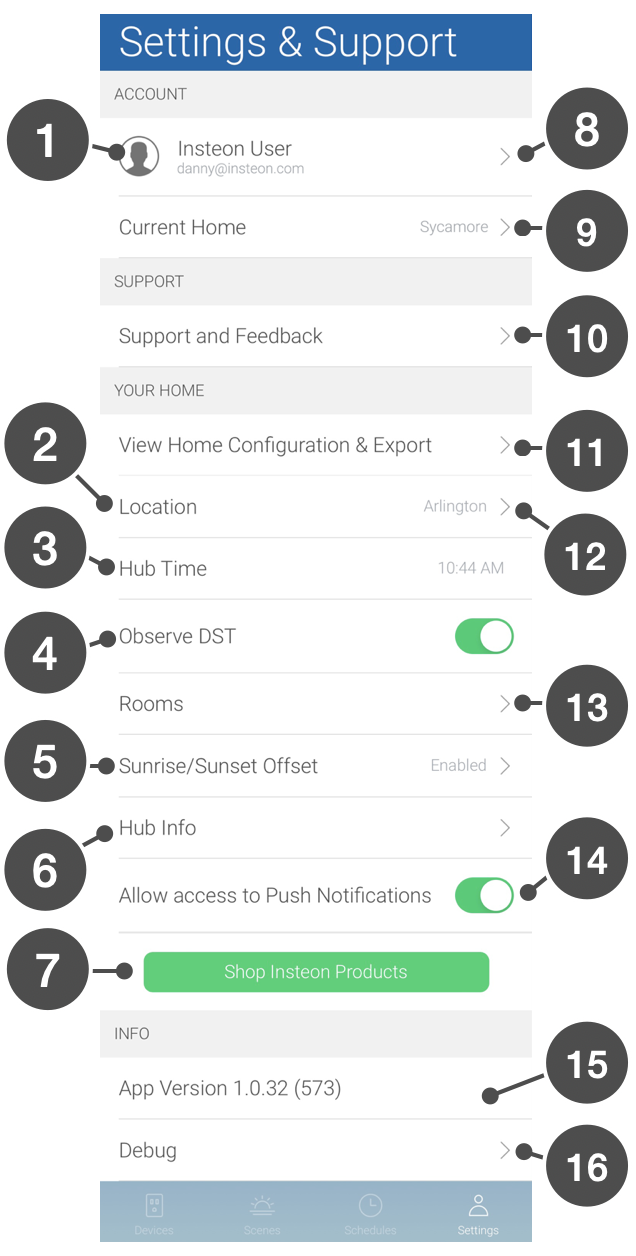This screenshot has width=636, height=1256.
Task: Switch to the Scenes tab
Action: [x=262, y=1214]
